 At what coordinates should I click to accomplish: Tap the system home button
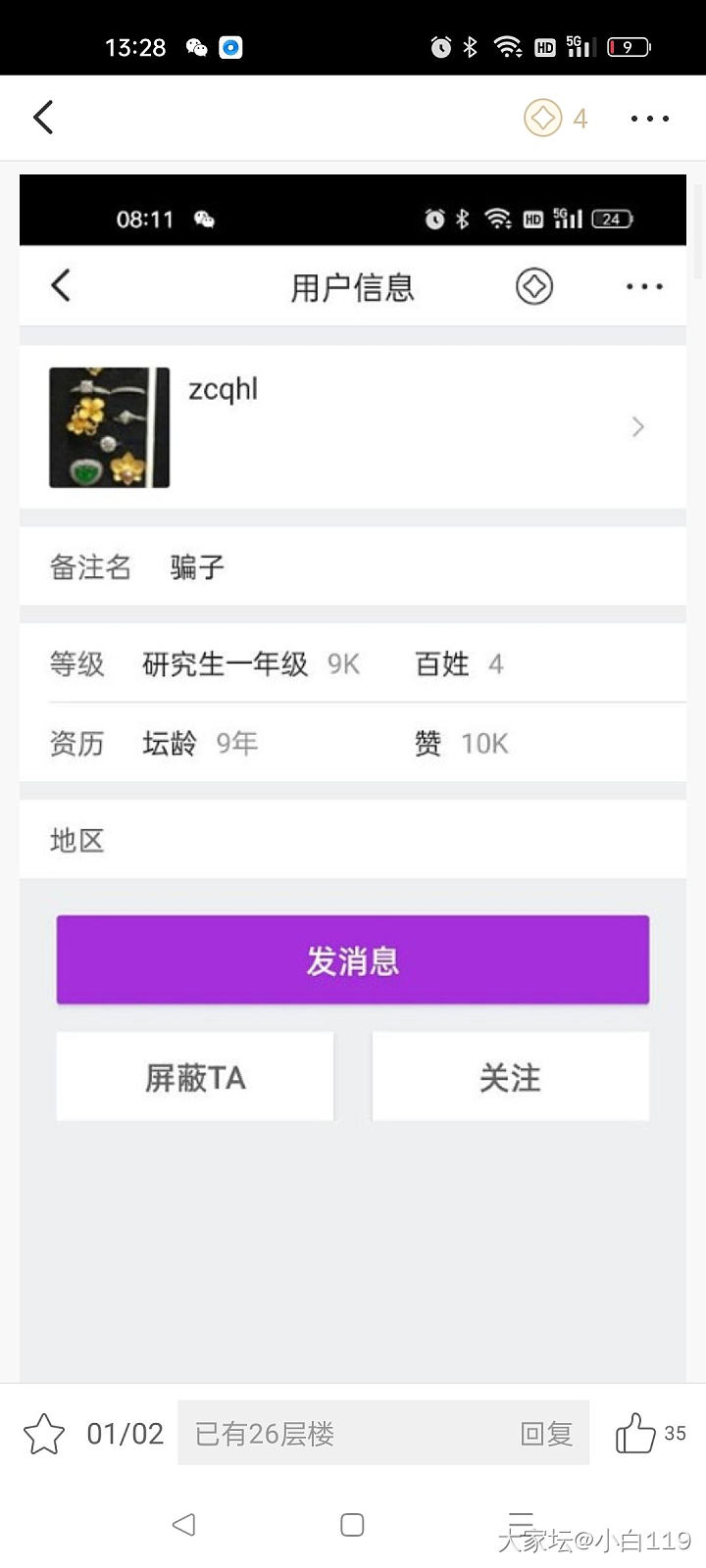click(352, 1524)
